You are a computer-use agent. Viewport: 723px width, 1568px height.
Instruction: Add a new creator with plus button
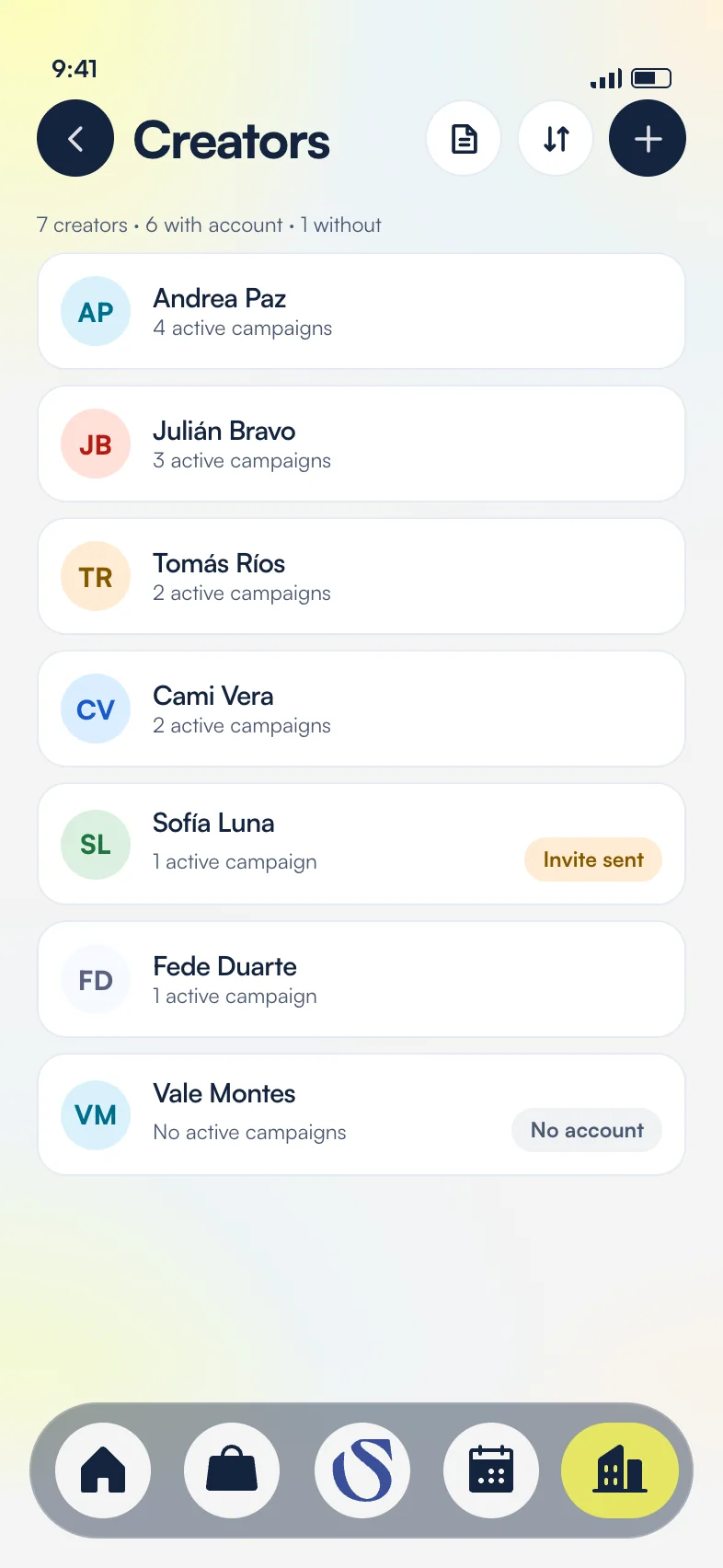(x=648, y=138)
